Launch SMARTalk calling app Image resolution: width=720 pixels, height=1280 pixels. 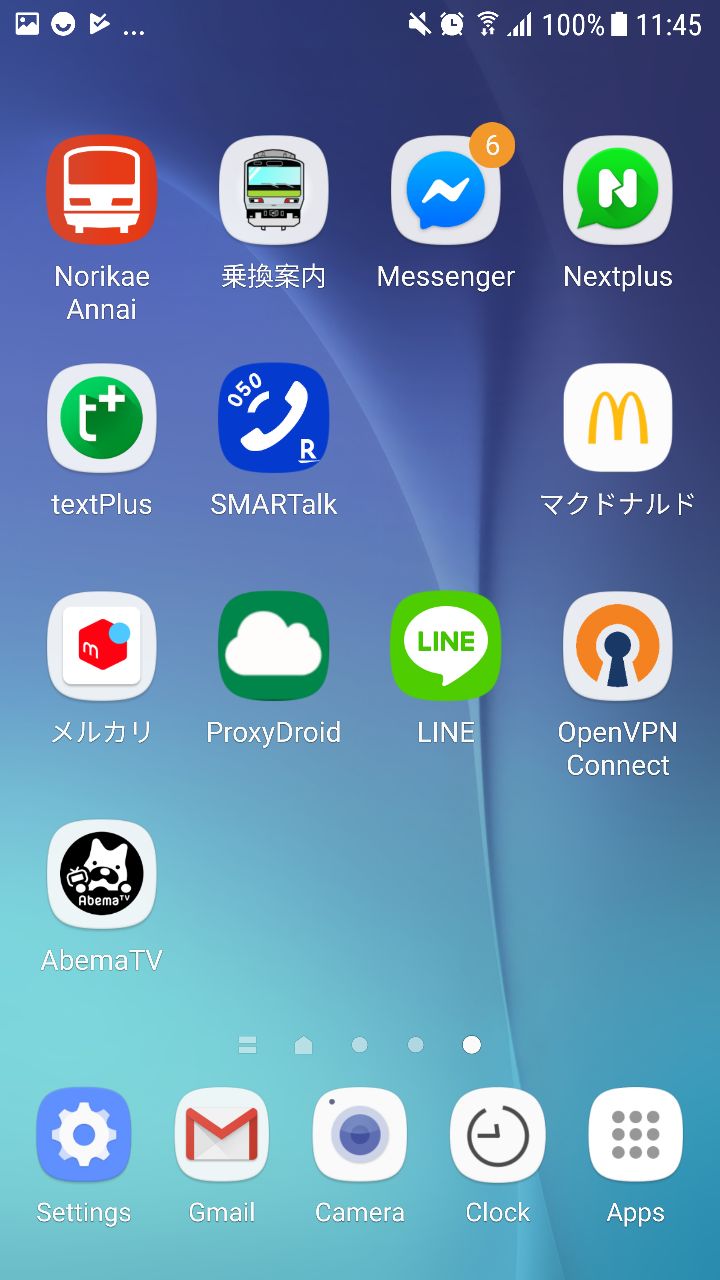274,418
